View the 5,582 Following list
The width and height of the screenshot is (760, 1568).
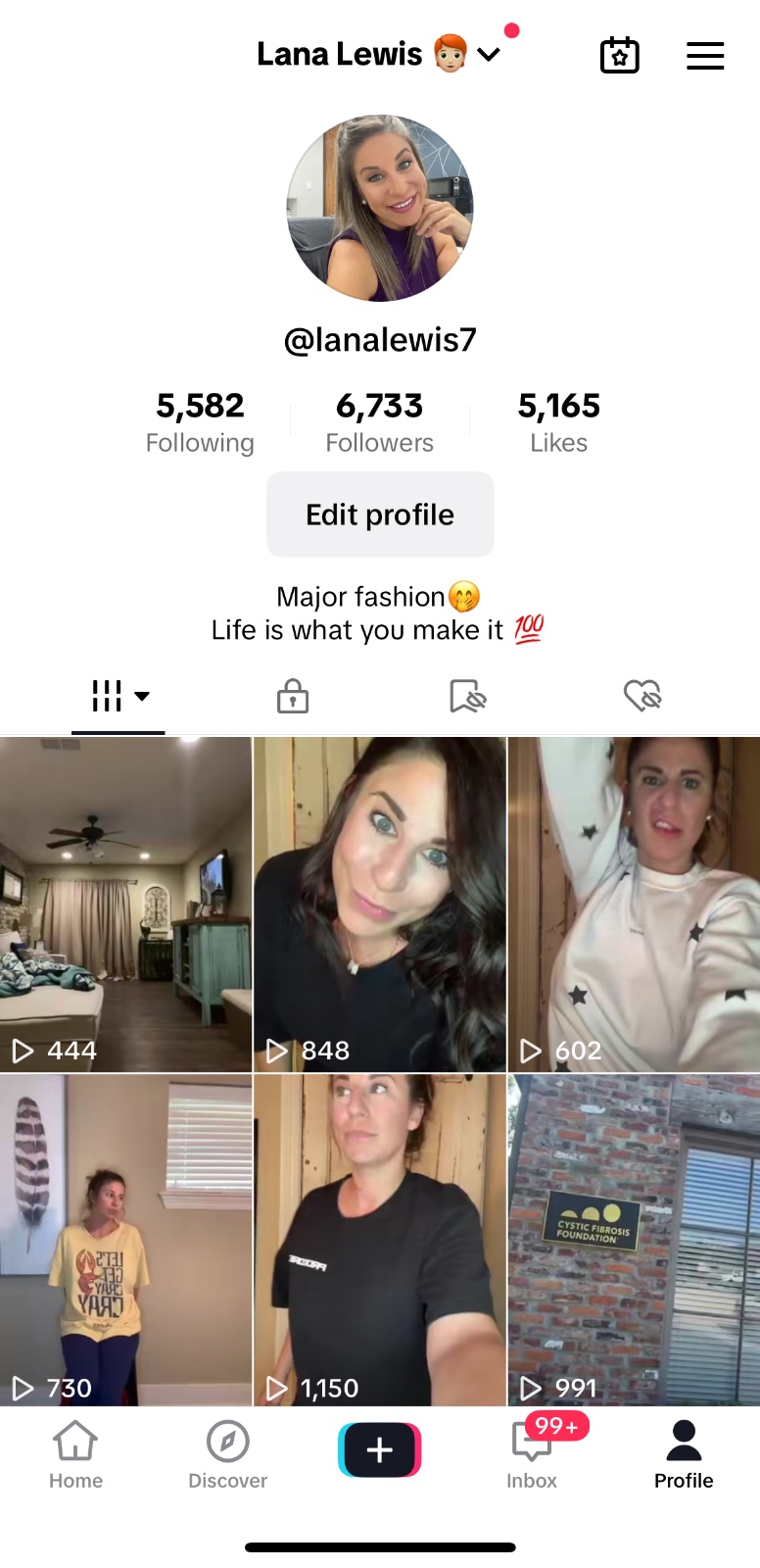[x=200, y=421]
